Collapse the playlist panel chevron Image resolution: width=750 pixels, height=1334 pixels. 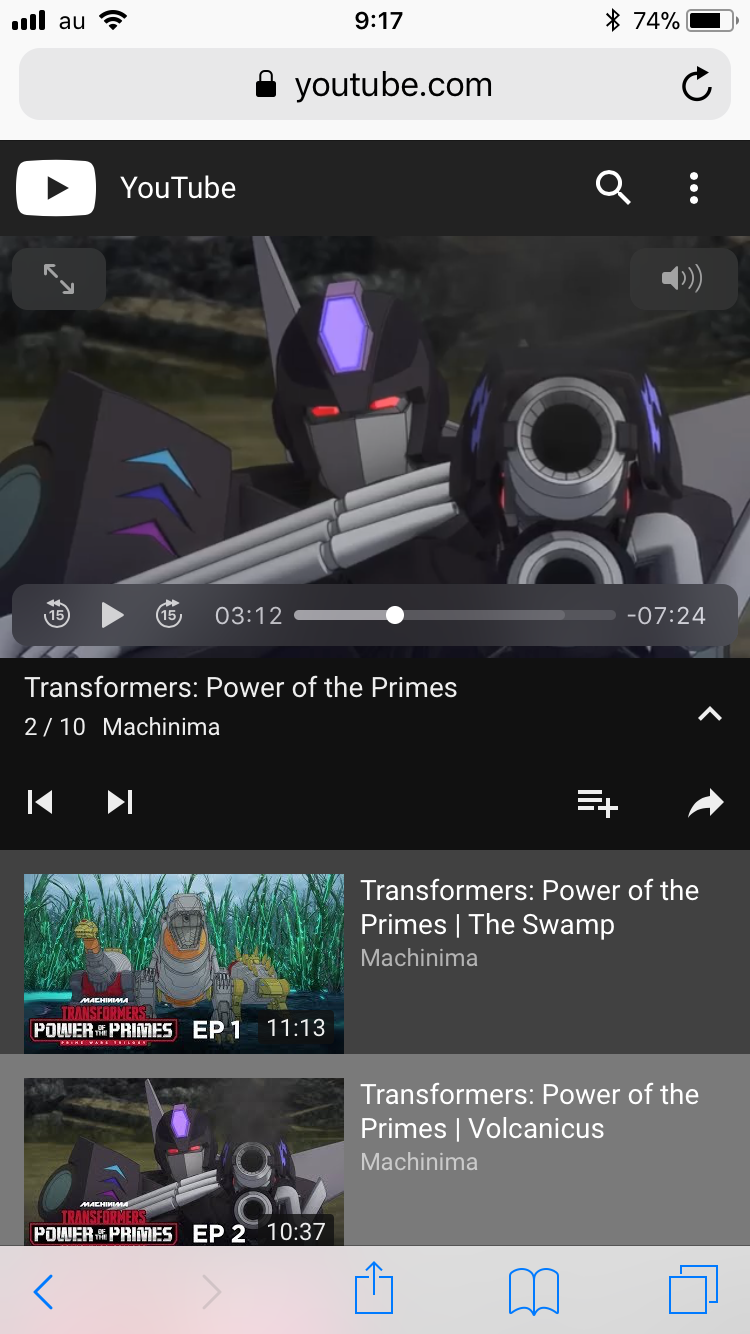709,713
